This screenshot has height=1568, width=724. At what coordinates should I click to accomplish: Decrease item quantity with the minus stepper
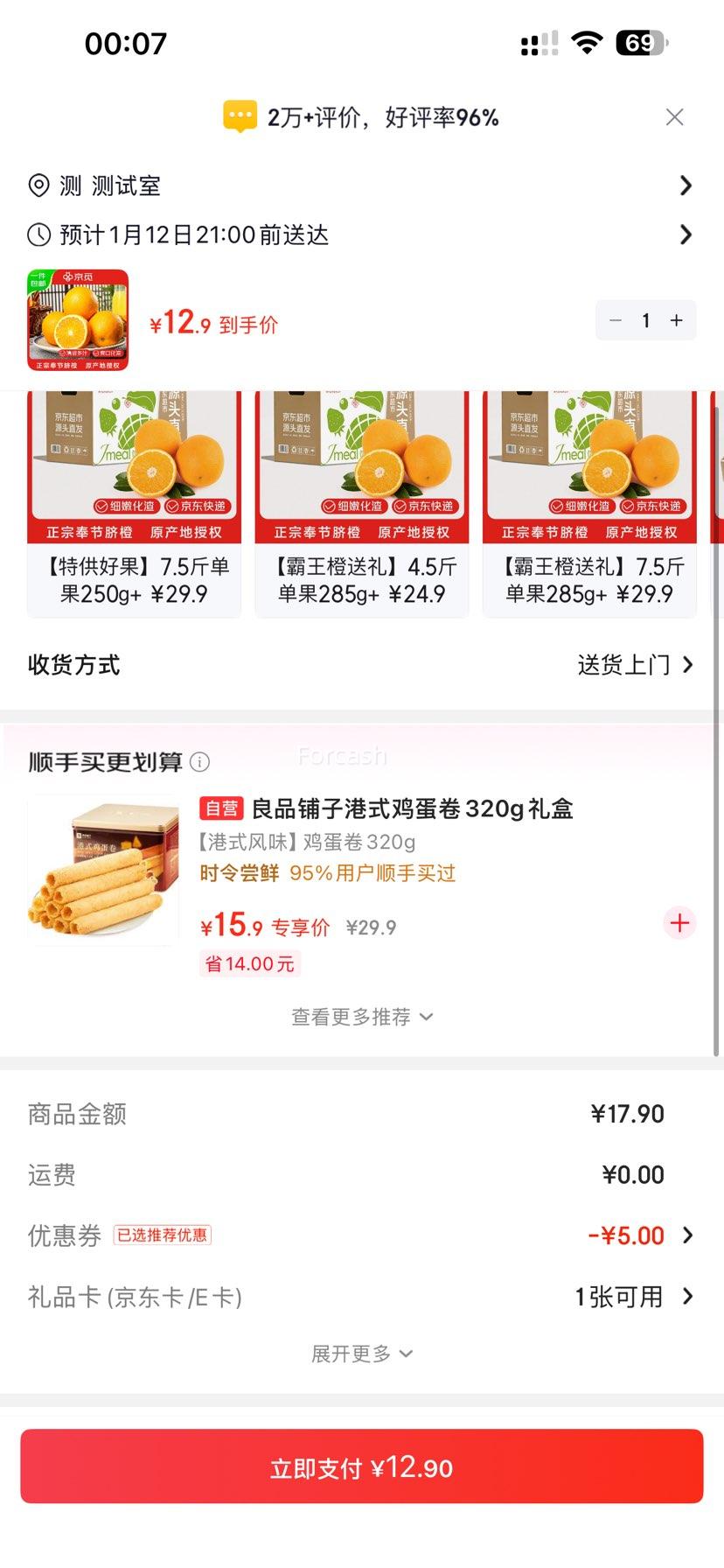616,320
